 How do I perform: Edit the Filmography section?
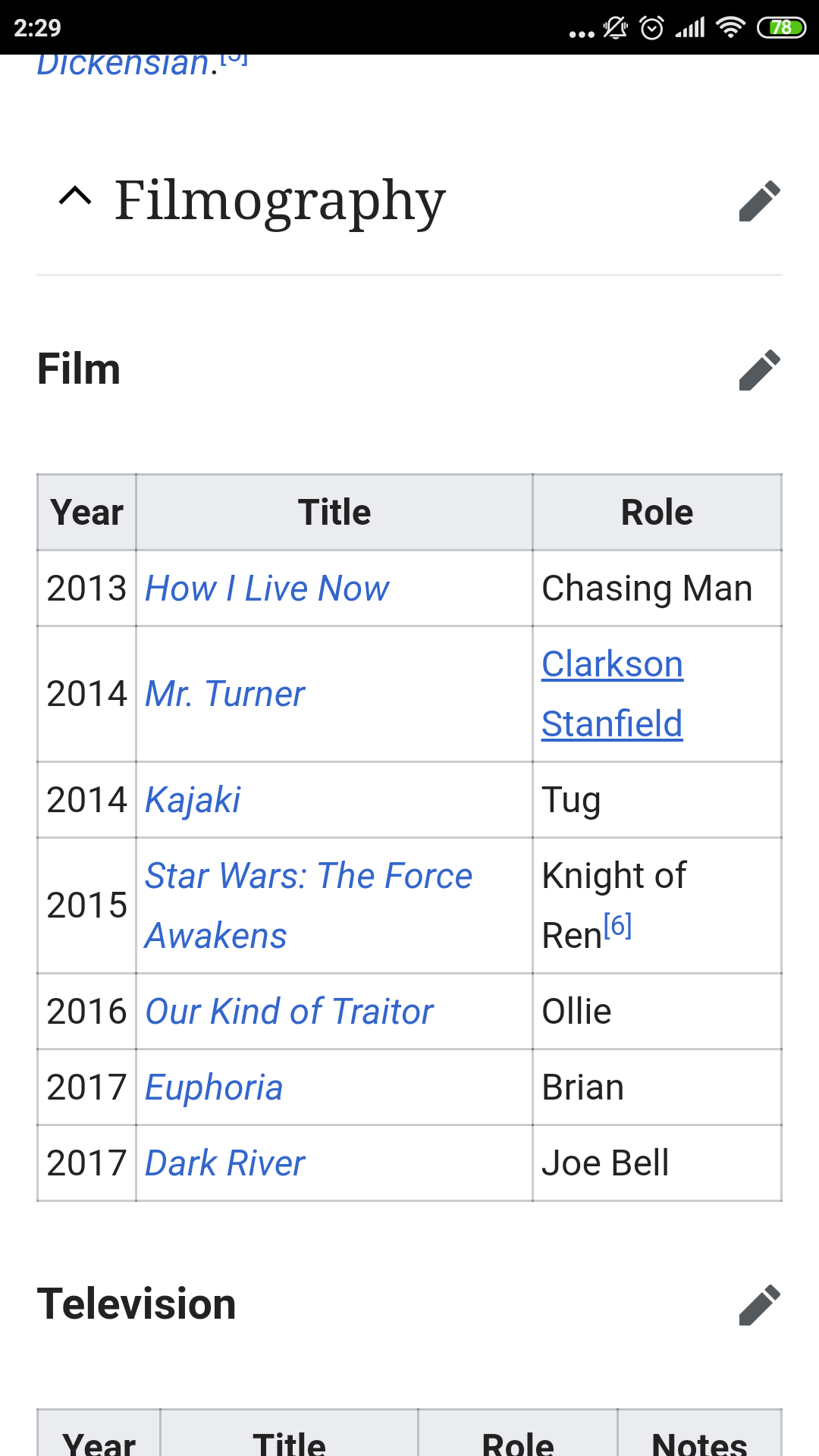759,201
